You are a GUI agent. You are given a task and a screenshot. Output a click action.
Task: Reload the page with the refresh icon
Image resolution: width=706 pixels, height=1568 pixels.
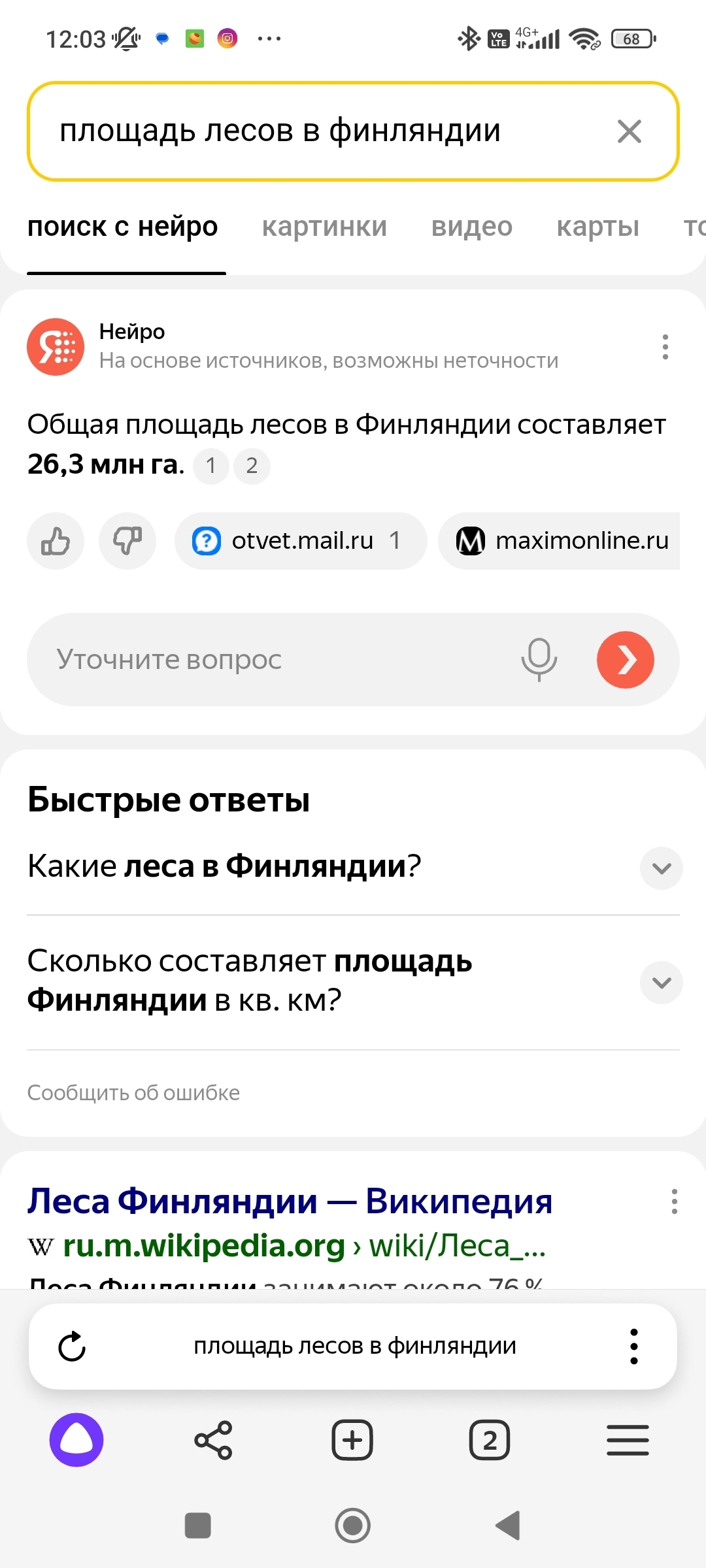tap(72, 1346)
